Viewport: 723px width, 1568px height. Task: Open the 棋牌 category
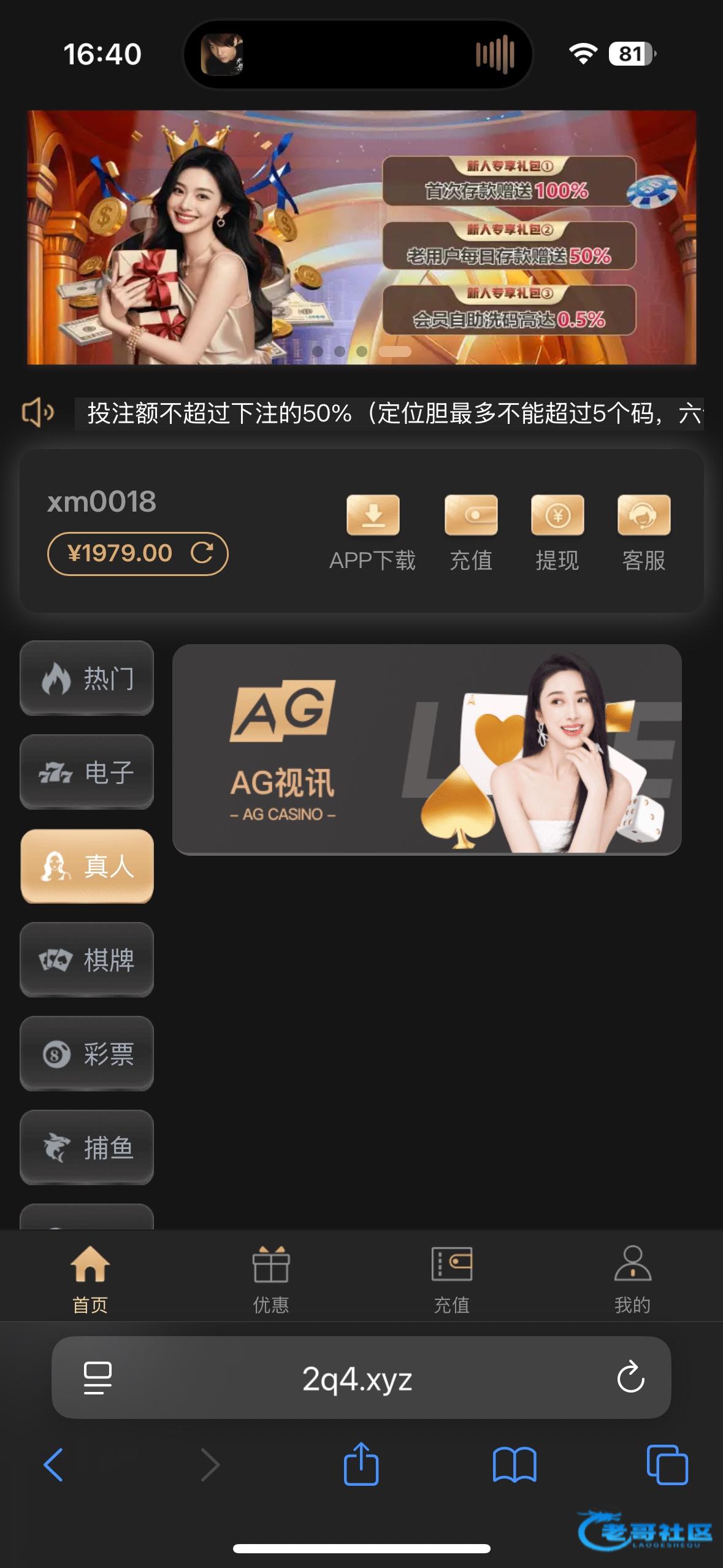[x=87, y=959]
